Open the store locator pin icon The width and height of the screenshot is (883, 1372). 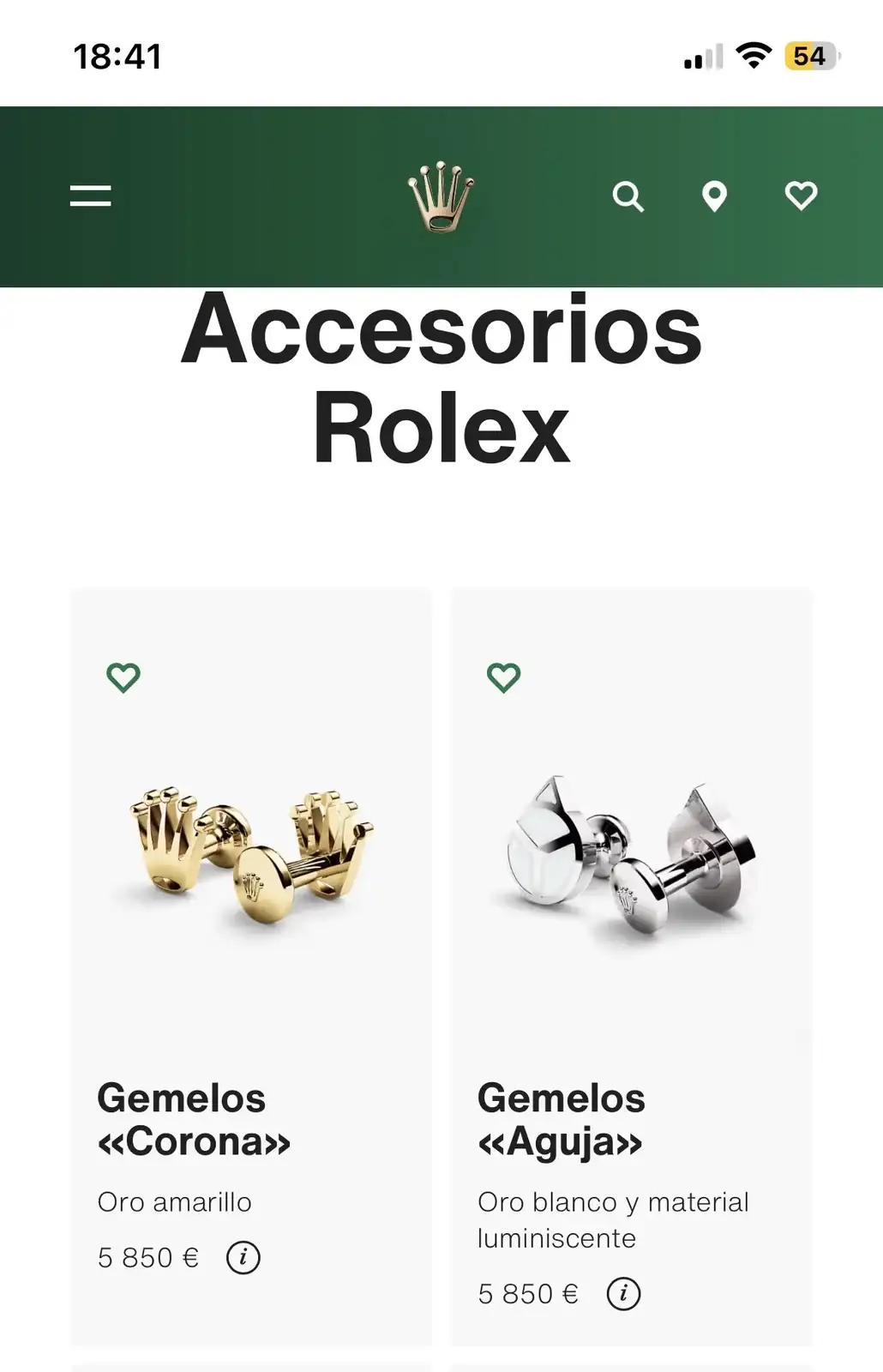[x=714, y=196]
